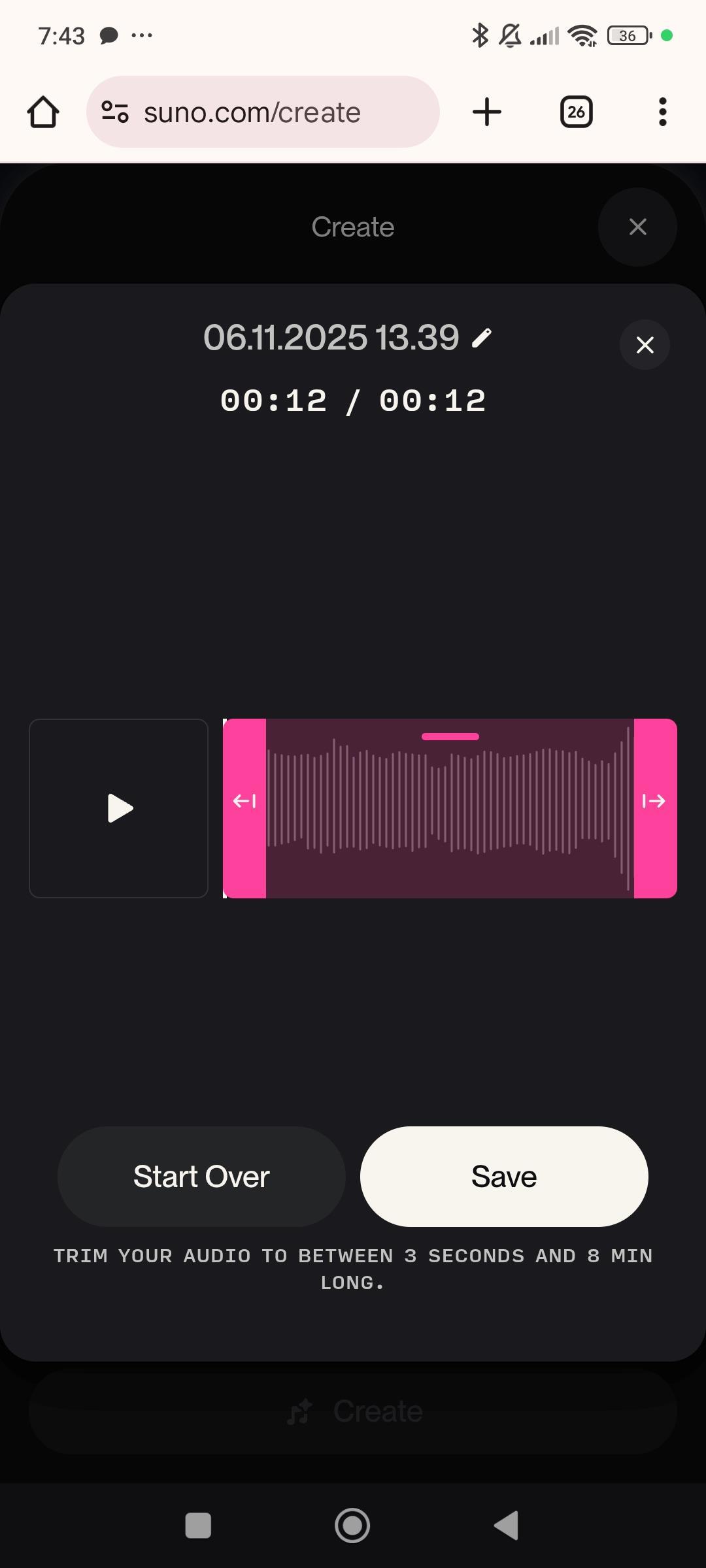The height and width of the screenshot is (1568, 706).
Task: Tap the pink marker above the waveform
Action: 450,736
